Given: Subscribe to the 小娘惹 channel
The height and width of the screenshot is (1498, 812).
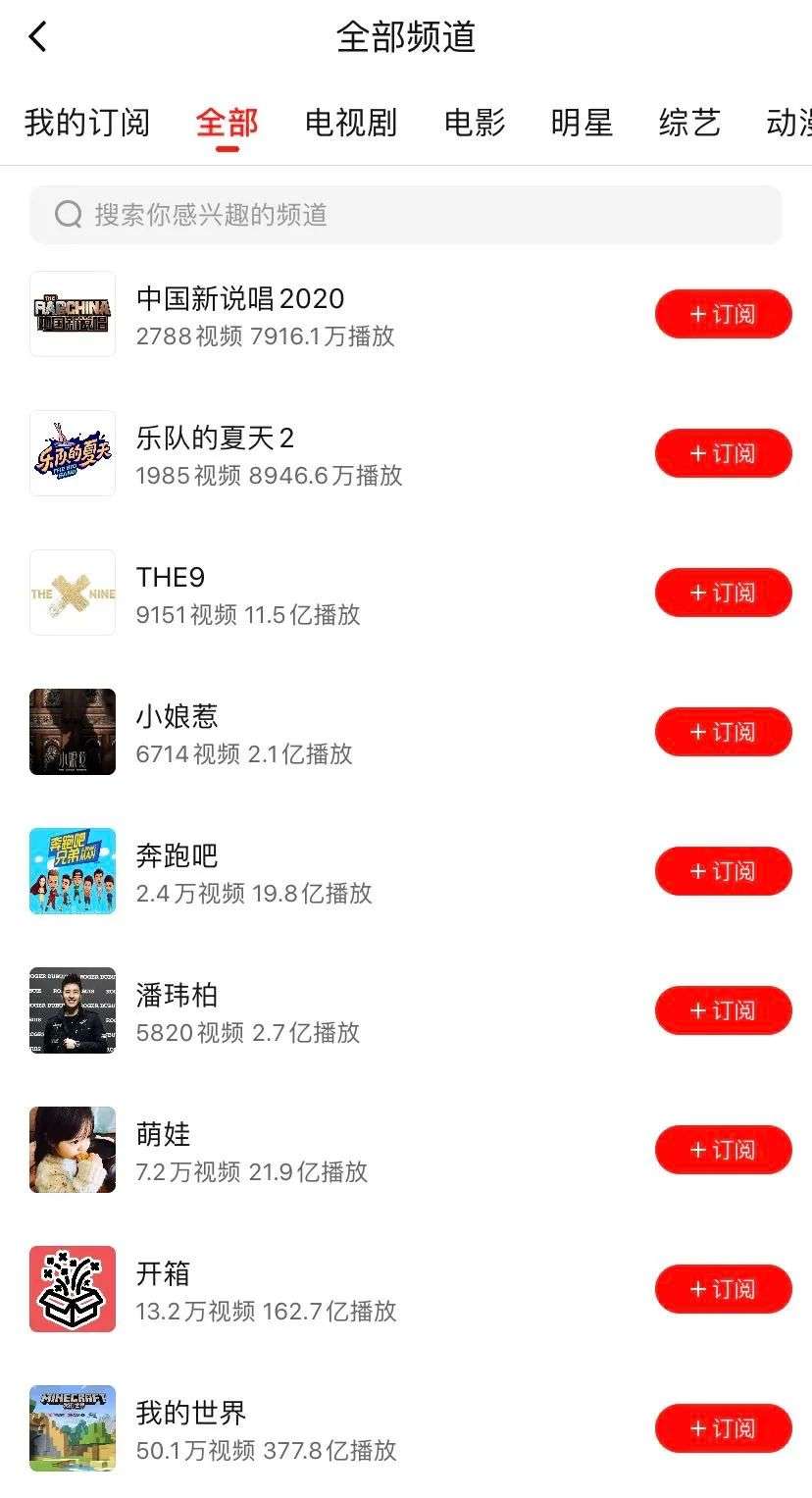Looking at the screenshot, I should (x=723, y=732).
